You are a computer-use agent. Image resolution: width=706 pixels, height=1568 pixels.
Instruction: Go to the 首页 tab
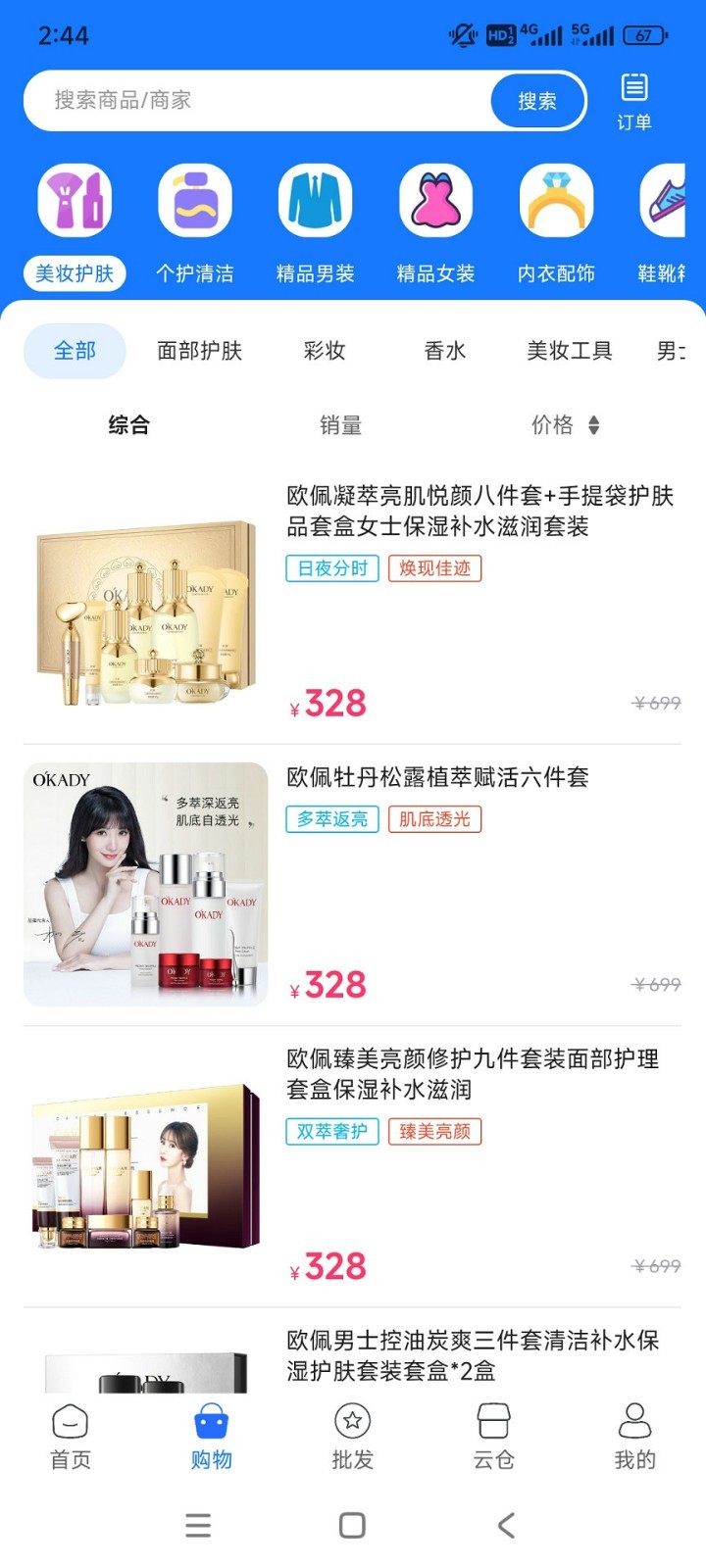71,1437
